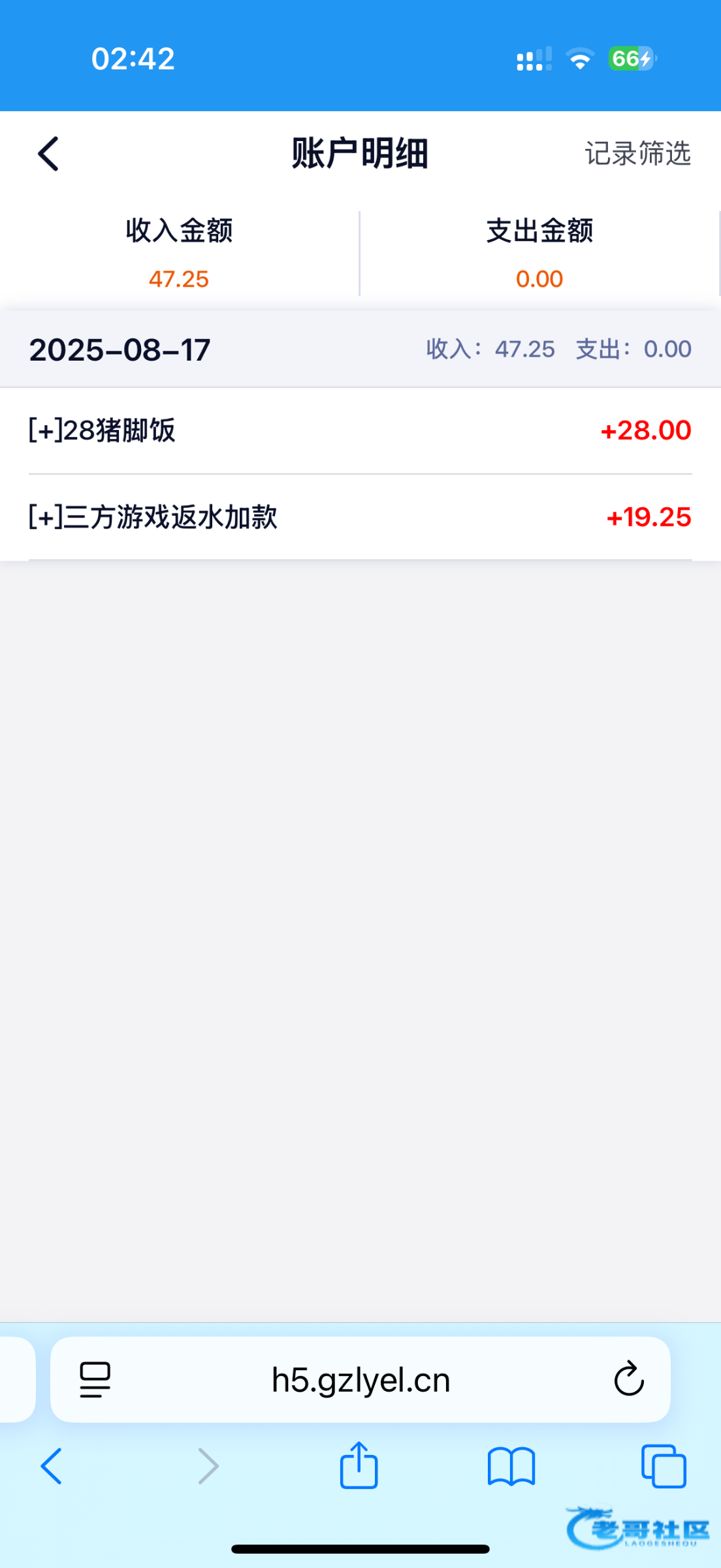Go back from the 账户明细 page
The width and height of the screenshot is (721, 1568).
(48, 154)
